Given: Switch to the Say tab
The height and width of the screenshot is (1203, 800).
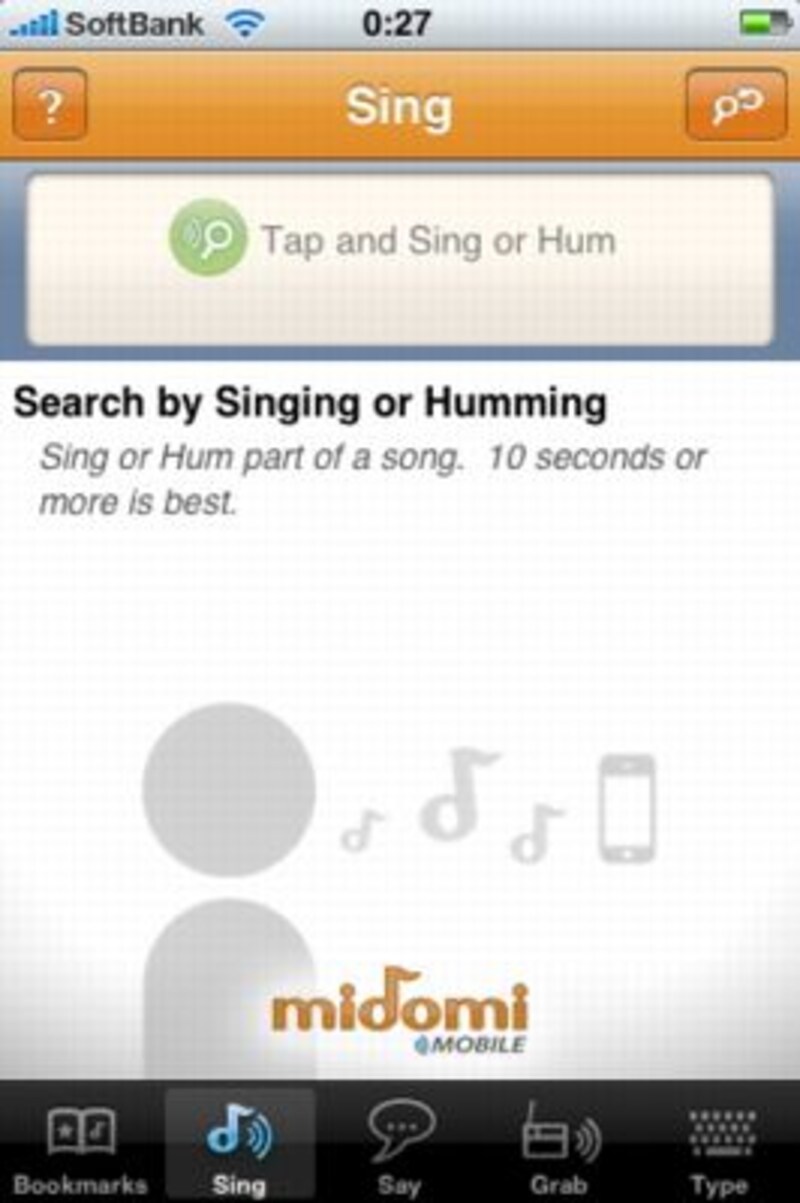Looking at the screenshot, I should [x=399, y=1145].
